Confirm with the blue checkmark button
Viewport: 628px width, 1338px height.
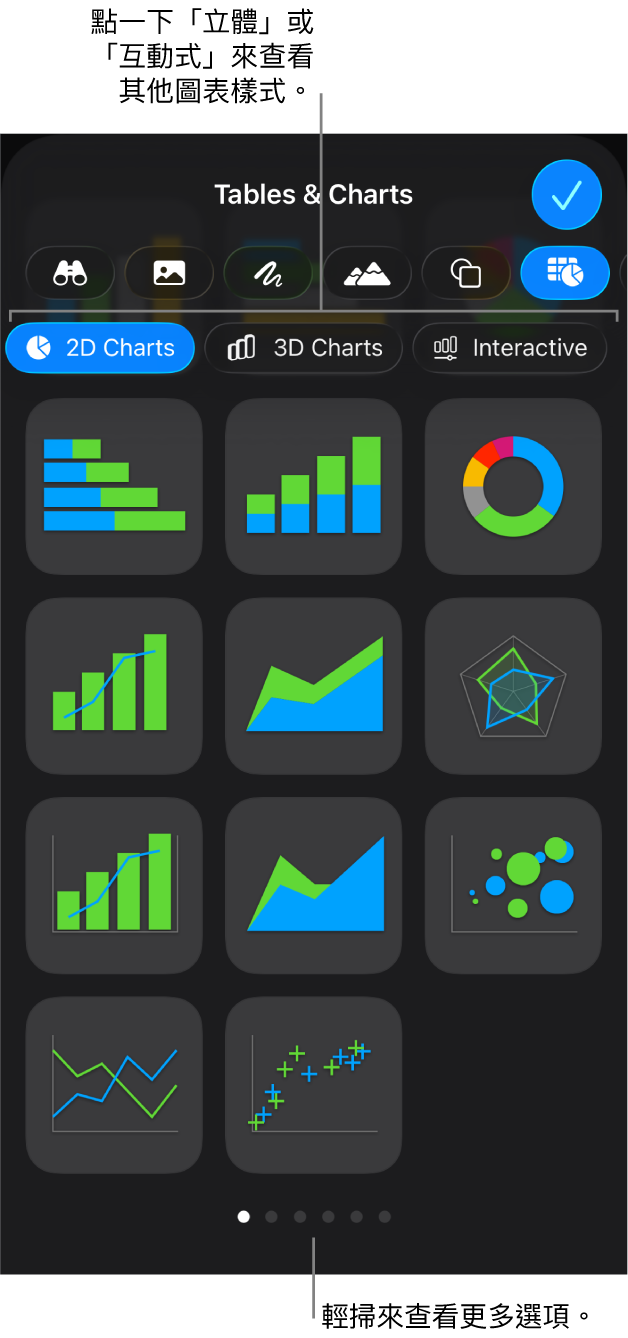[x=566, y=195]
